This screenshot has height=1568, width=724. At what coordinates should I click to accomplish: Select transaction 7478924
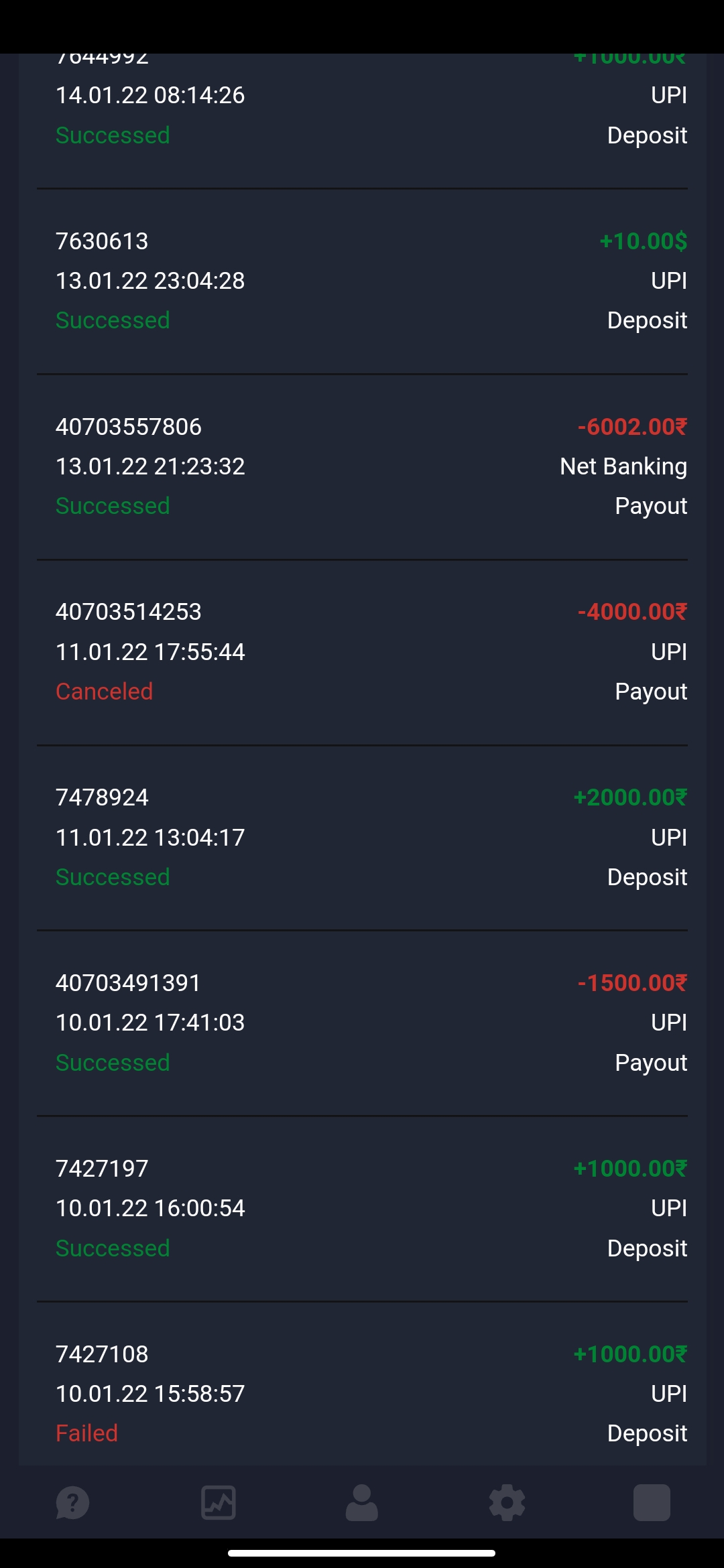102,797
